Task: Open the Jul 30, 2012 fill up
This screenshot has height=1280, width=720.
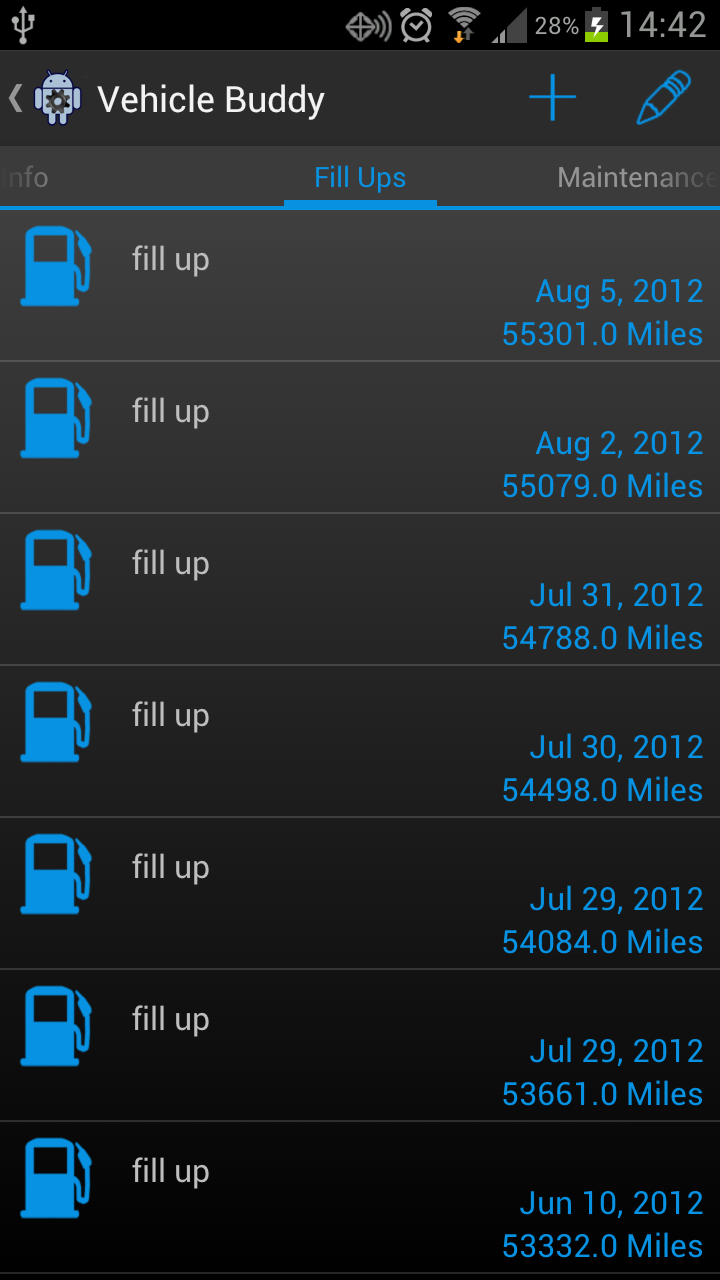Action: pyautogui.click(x=360, y=741)
